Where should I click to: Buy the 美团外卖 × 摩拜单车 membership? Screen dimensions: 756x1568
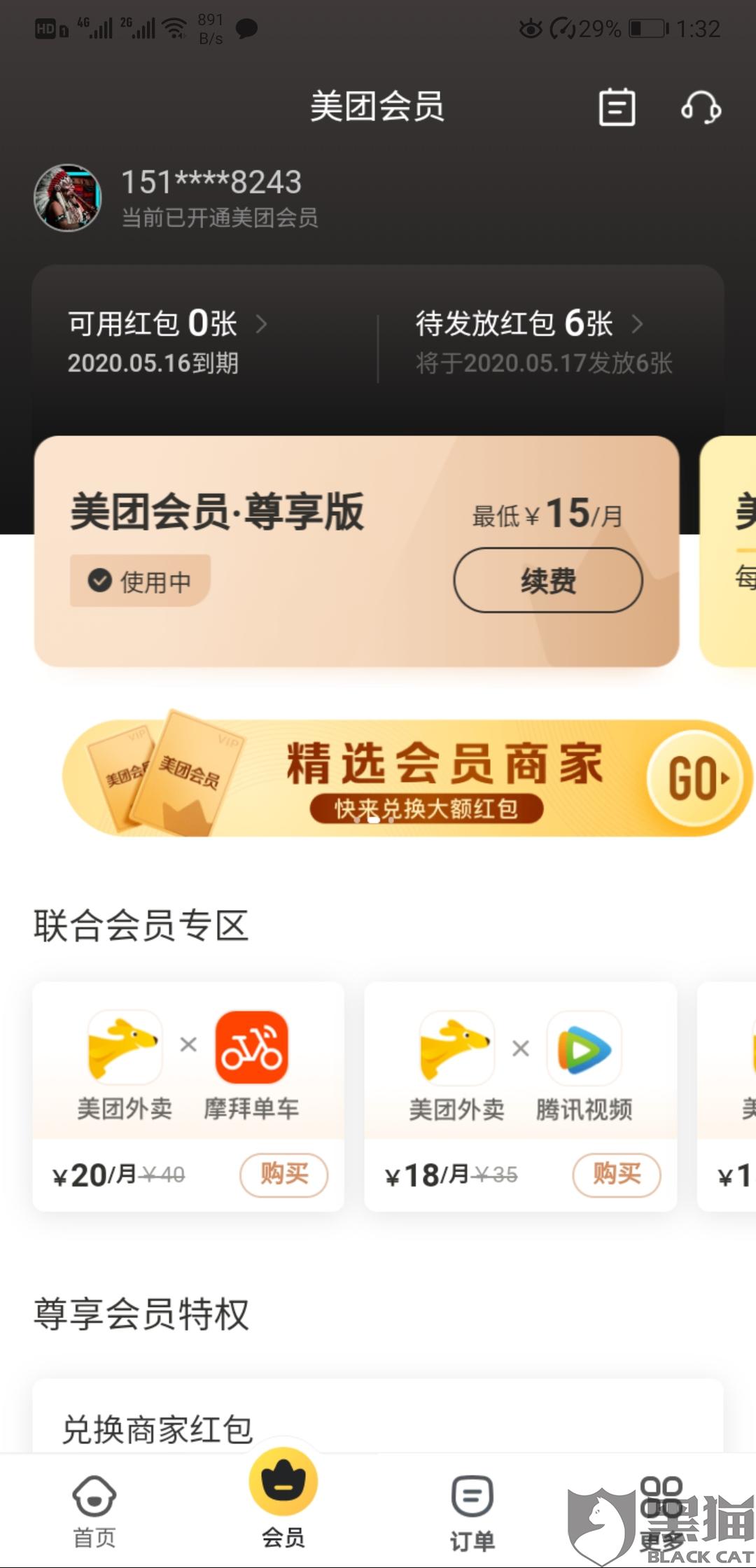click(x=283, y=1174)
